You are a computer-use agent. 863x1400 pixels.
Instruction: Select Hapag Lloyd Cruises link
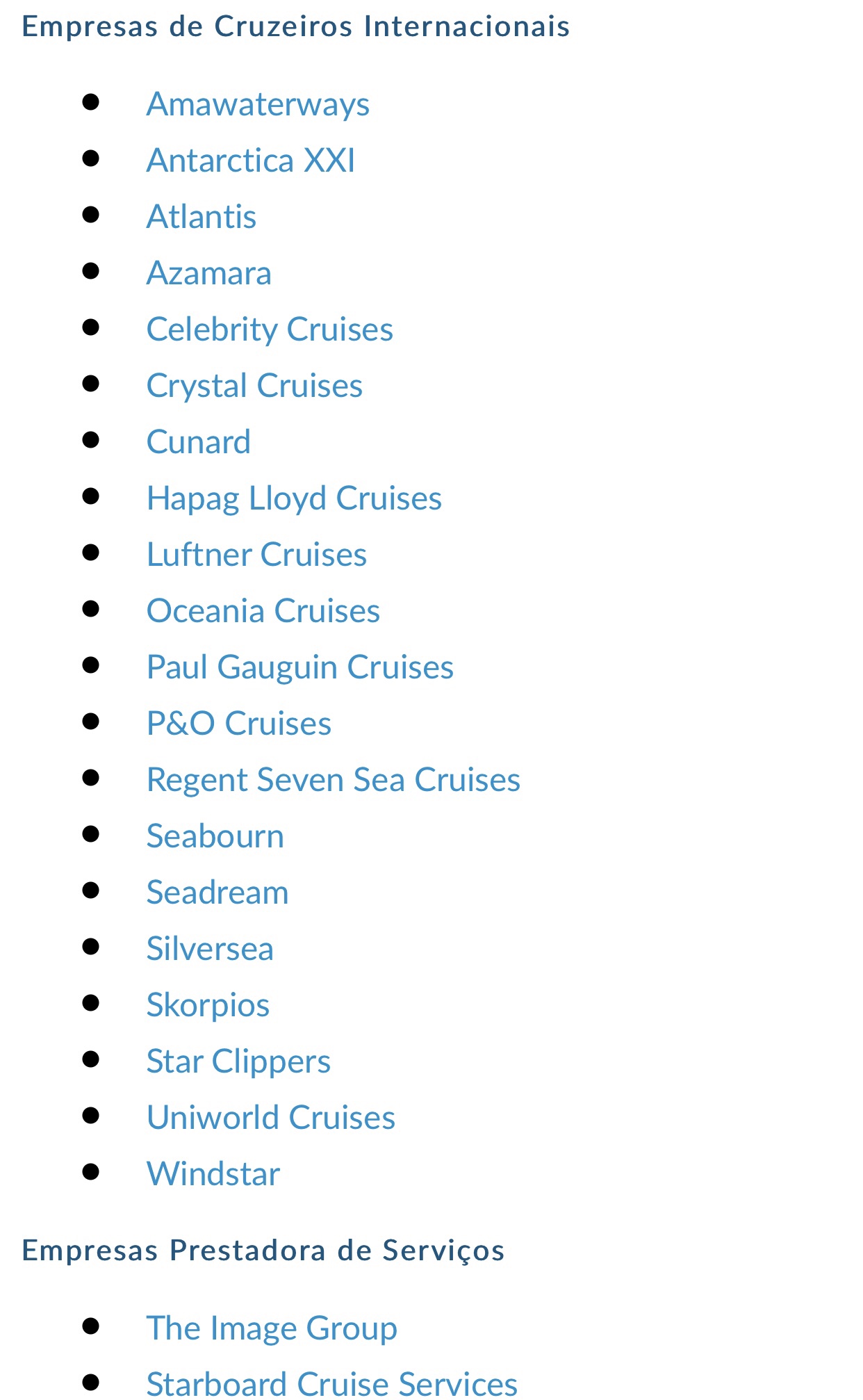click(294, 498)
